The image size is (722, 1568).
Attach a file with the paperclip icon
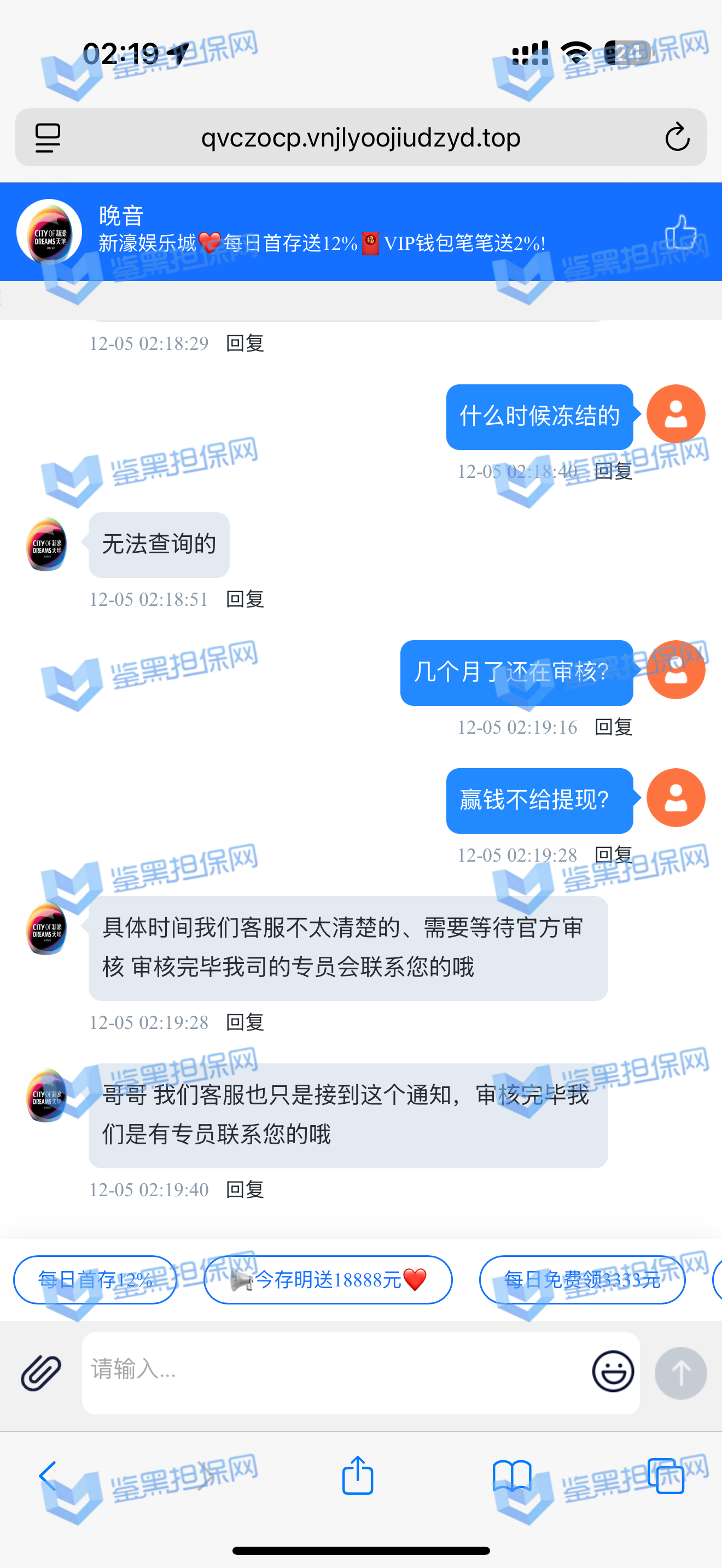pos(41,1373)
